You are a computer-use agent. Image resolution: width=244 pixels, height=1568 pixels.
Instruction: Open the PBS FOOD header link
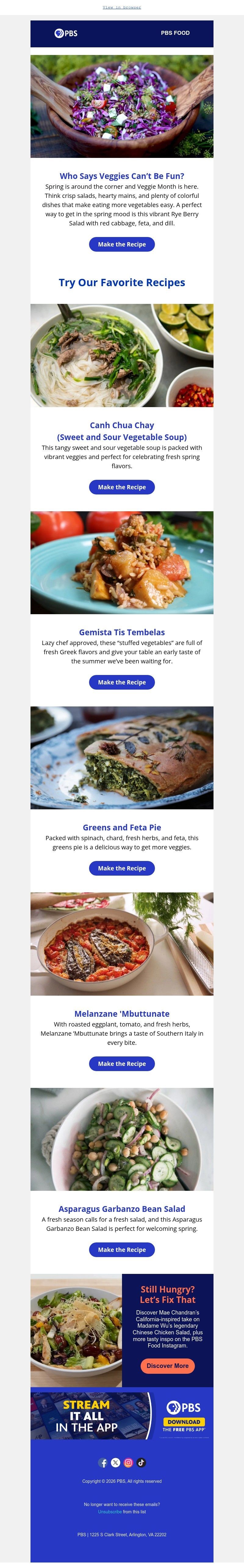175,33
